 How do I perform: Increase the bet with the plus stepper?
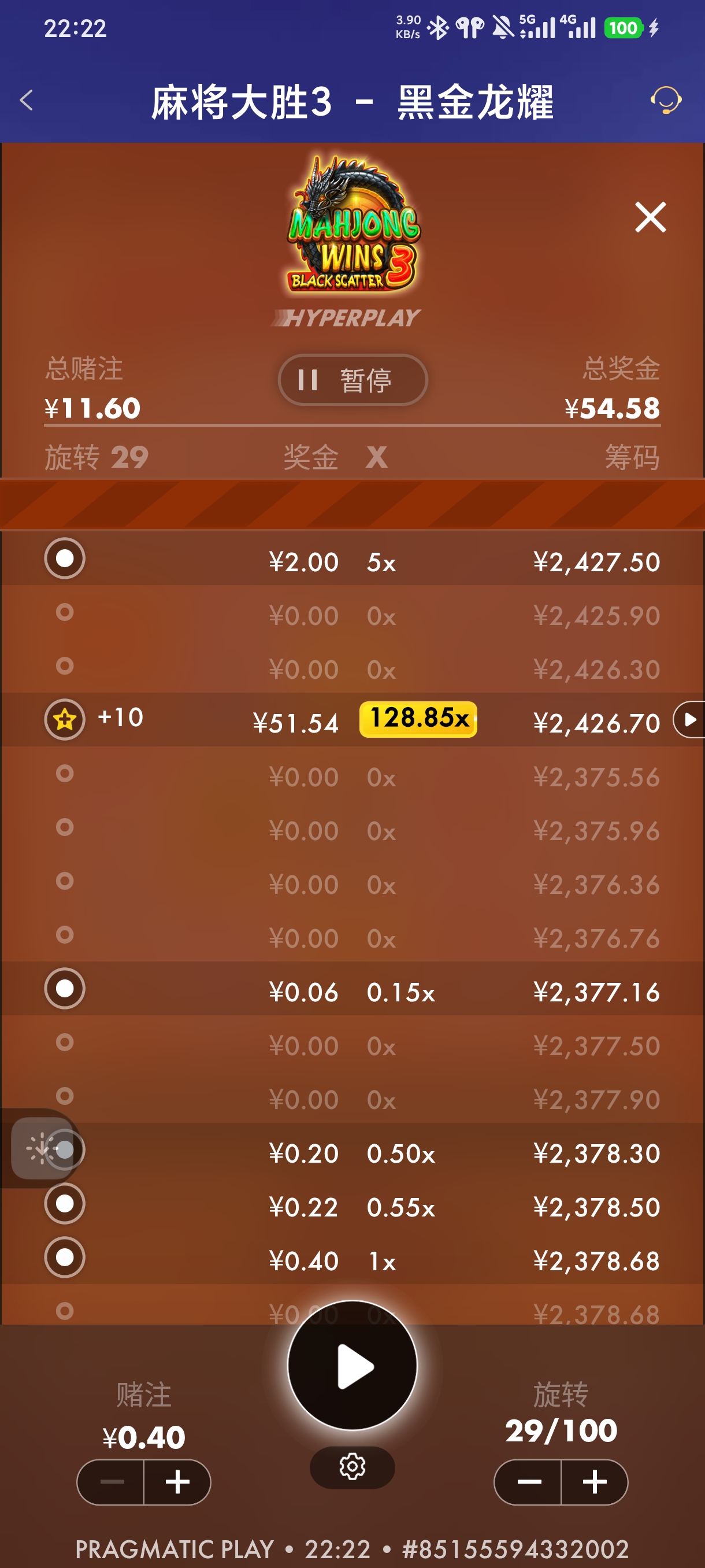[x=177, y=1482]
